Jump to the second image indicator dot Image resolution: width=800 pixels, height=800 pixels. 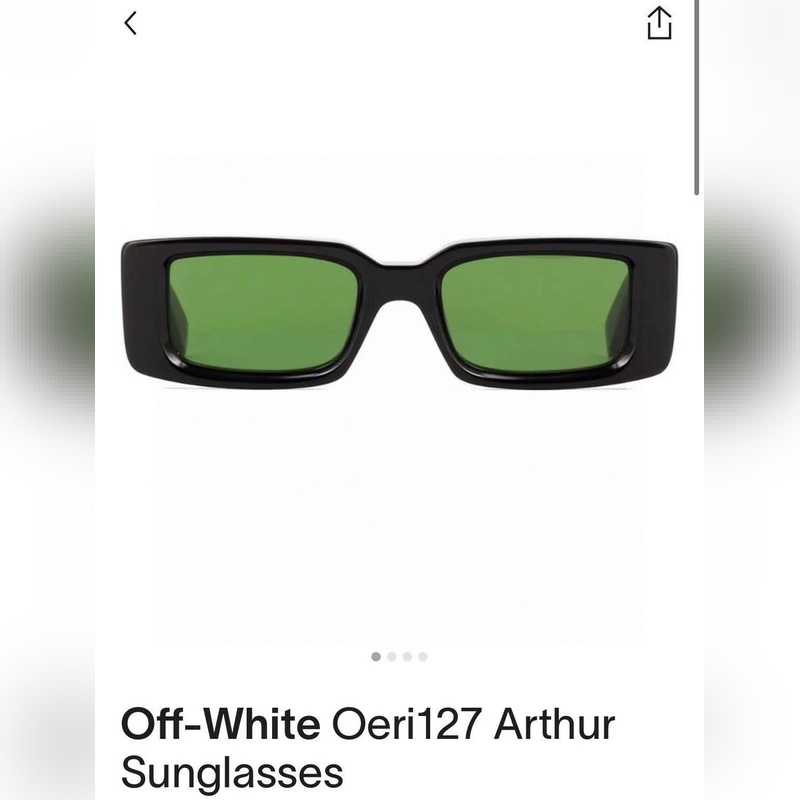point(392,657)
